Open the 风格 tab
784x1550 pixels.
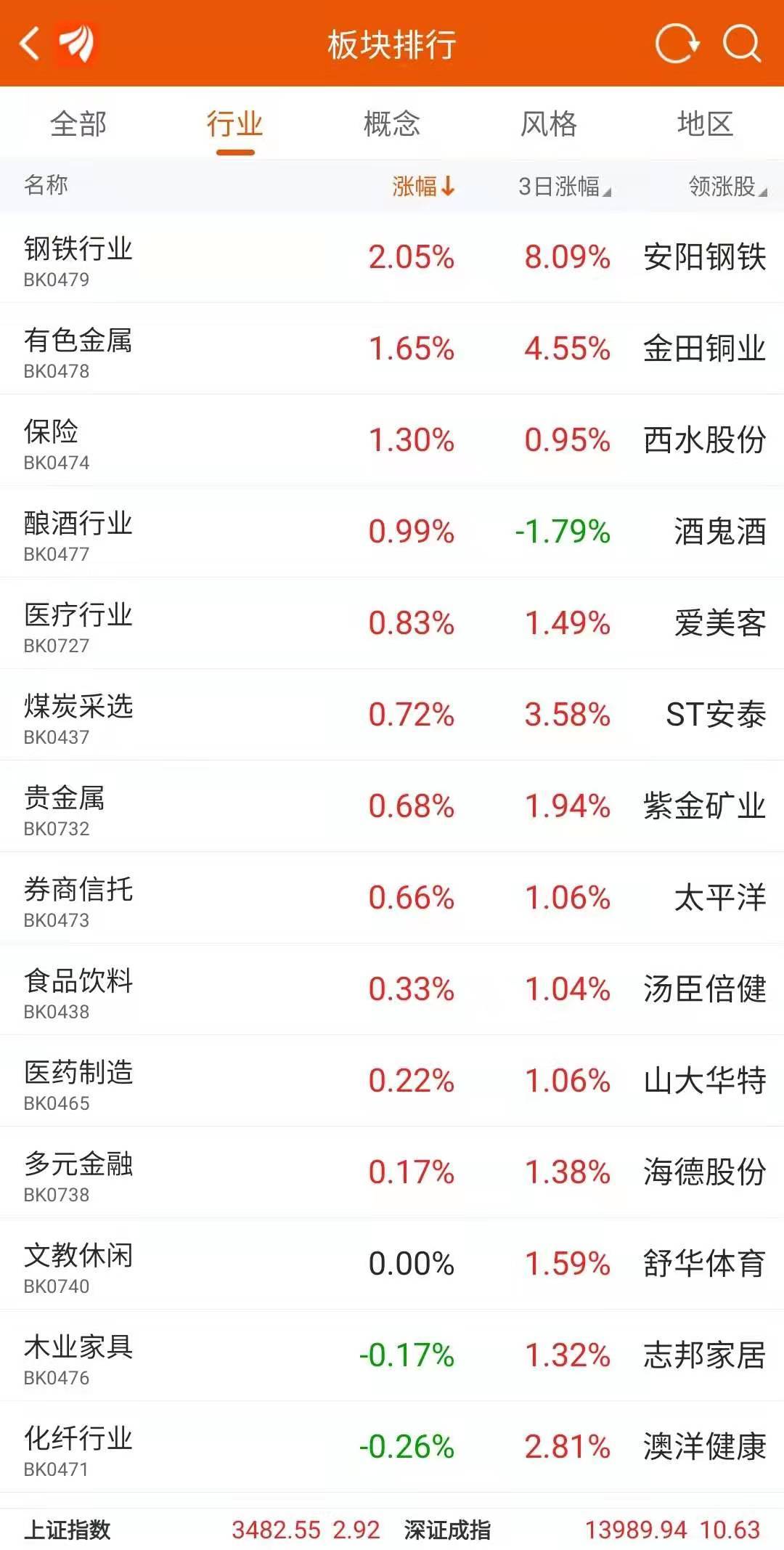pyautogui.click(x=549, y=124)
